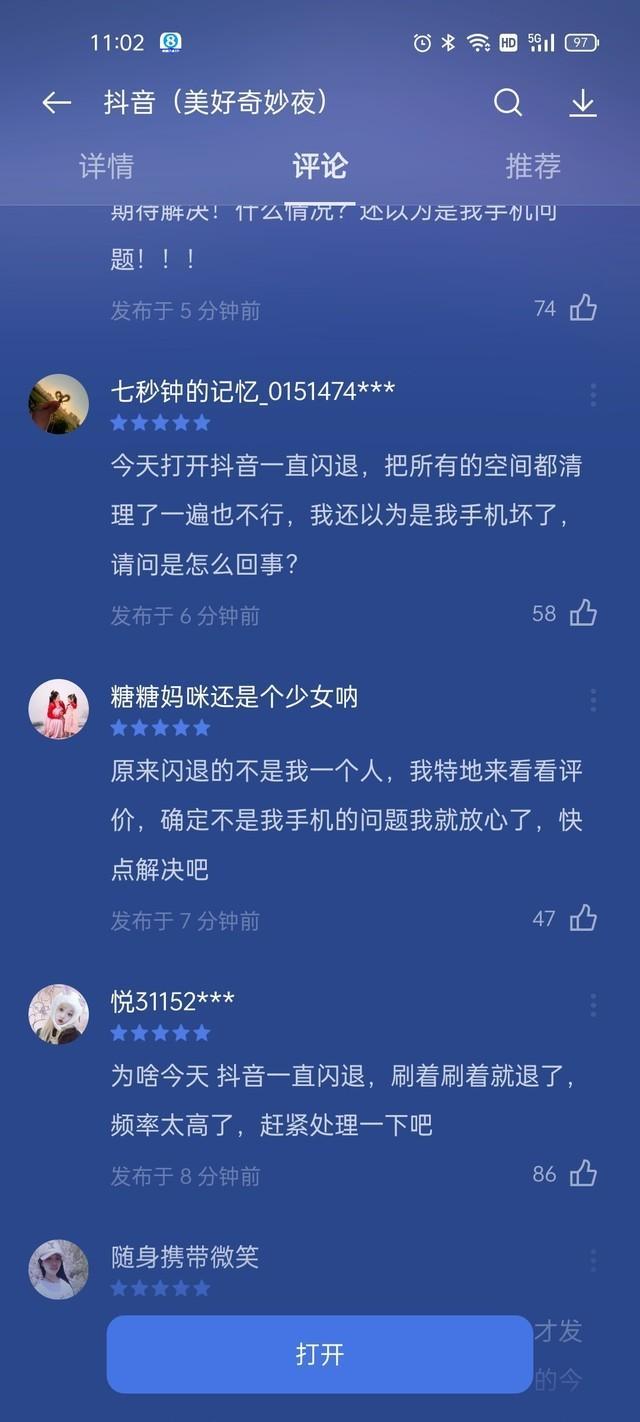The height and width of the screenshot is (1422, 640).
Task: Open more options on 糖糖妈咪's review
Action: (x=593, y=700)
